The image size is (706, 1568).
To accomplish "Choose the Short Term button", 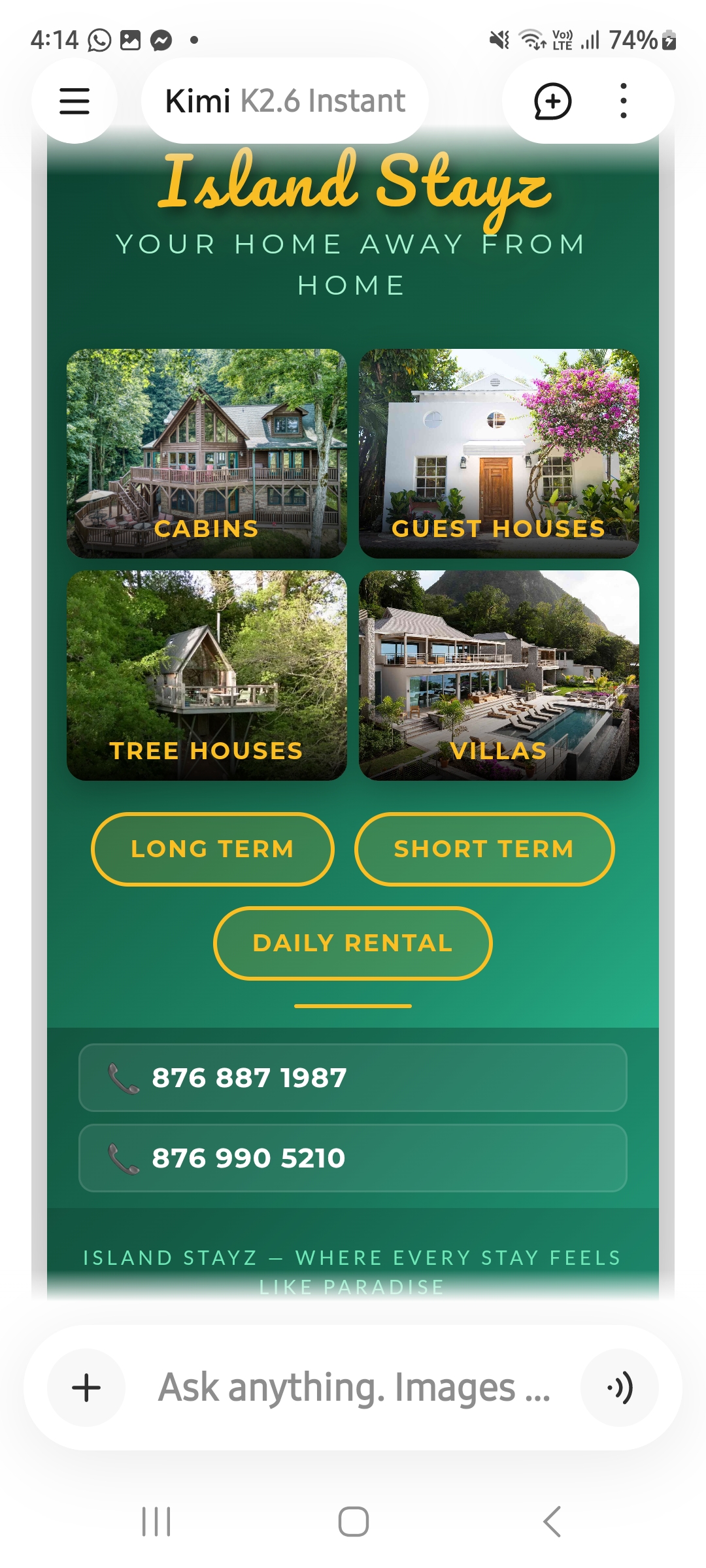I will [x=484, y=849].
